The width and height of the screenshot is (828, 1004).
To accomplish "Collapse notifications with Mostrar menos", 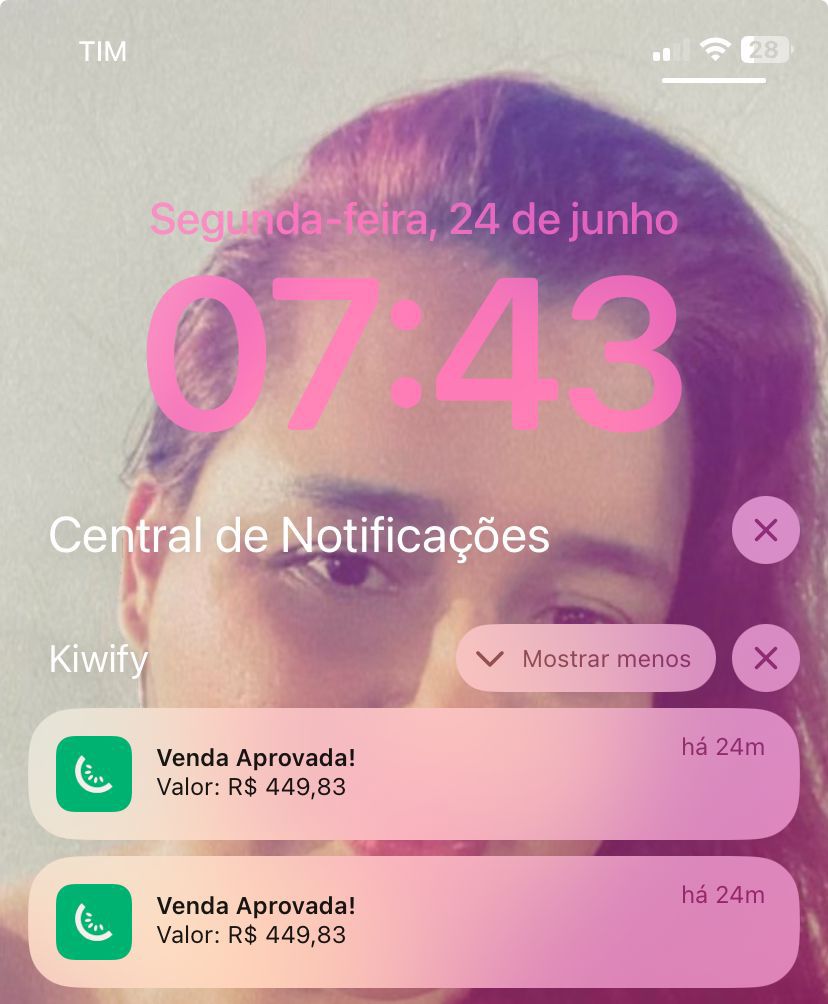I will 586,658.
